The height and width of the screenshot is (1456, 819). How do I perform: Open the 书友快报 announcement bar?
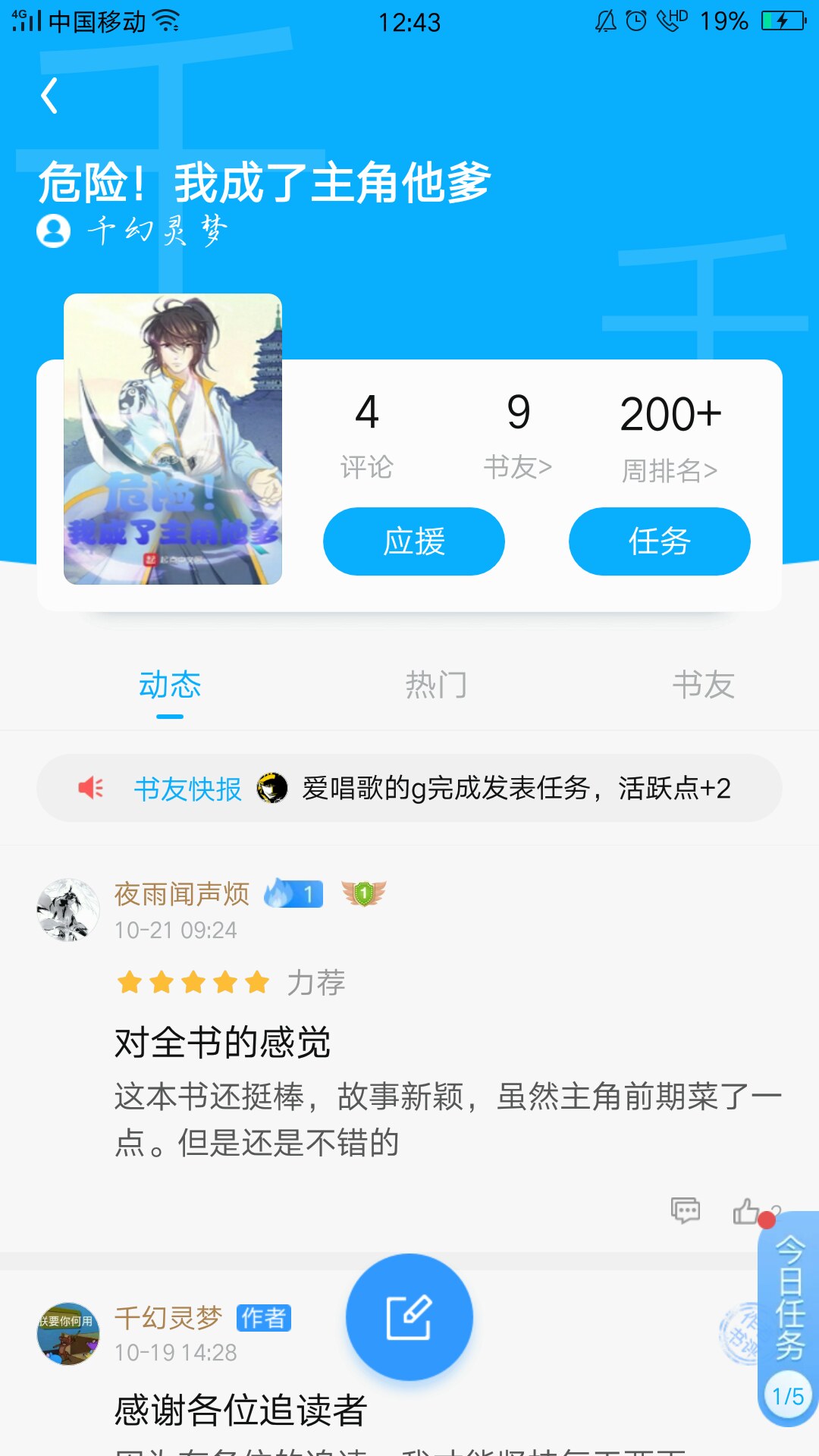coord(409,788)
